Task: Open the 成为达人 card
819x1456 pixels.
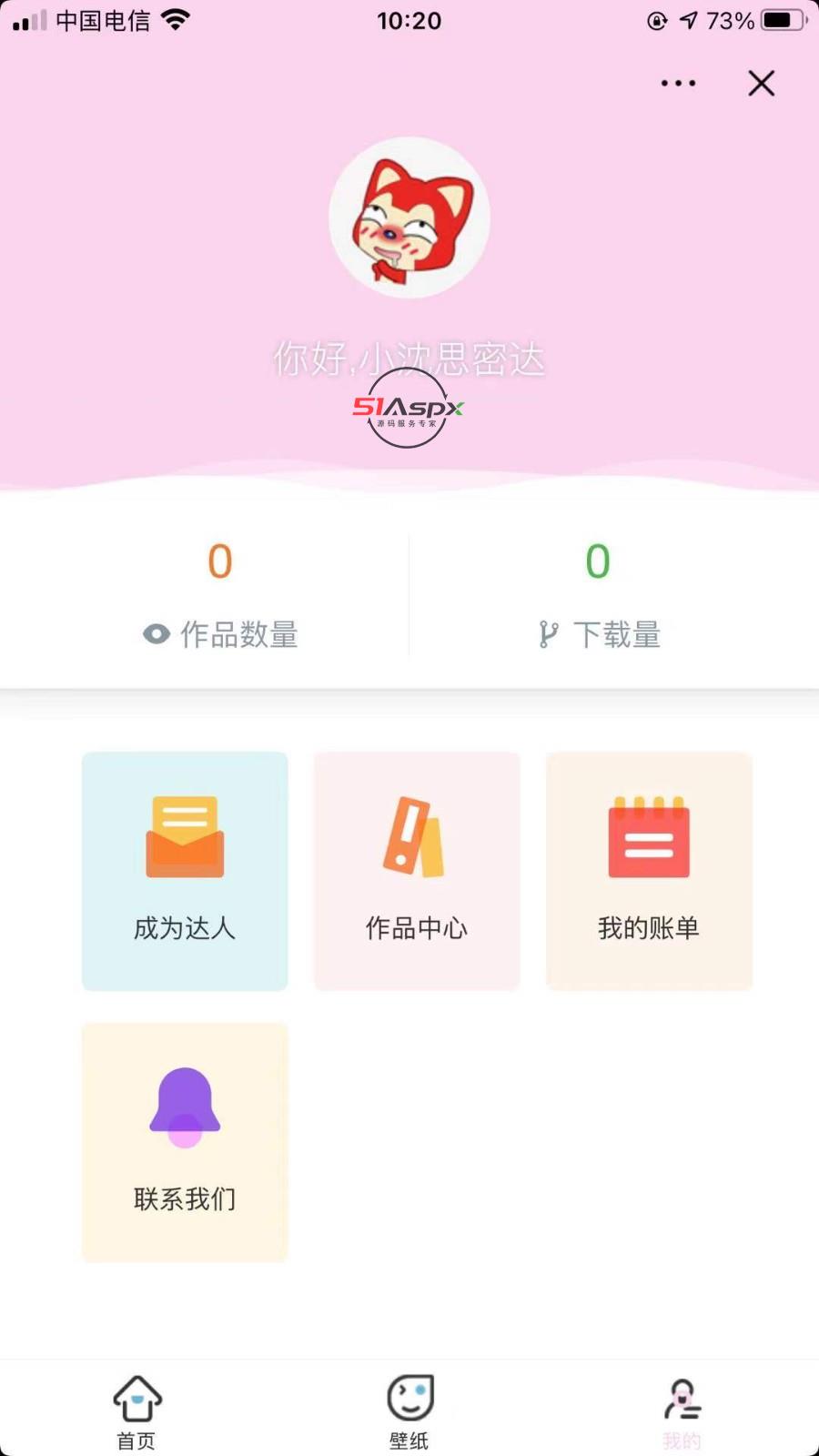Action: (x=185, y=870)
